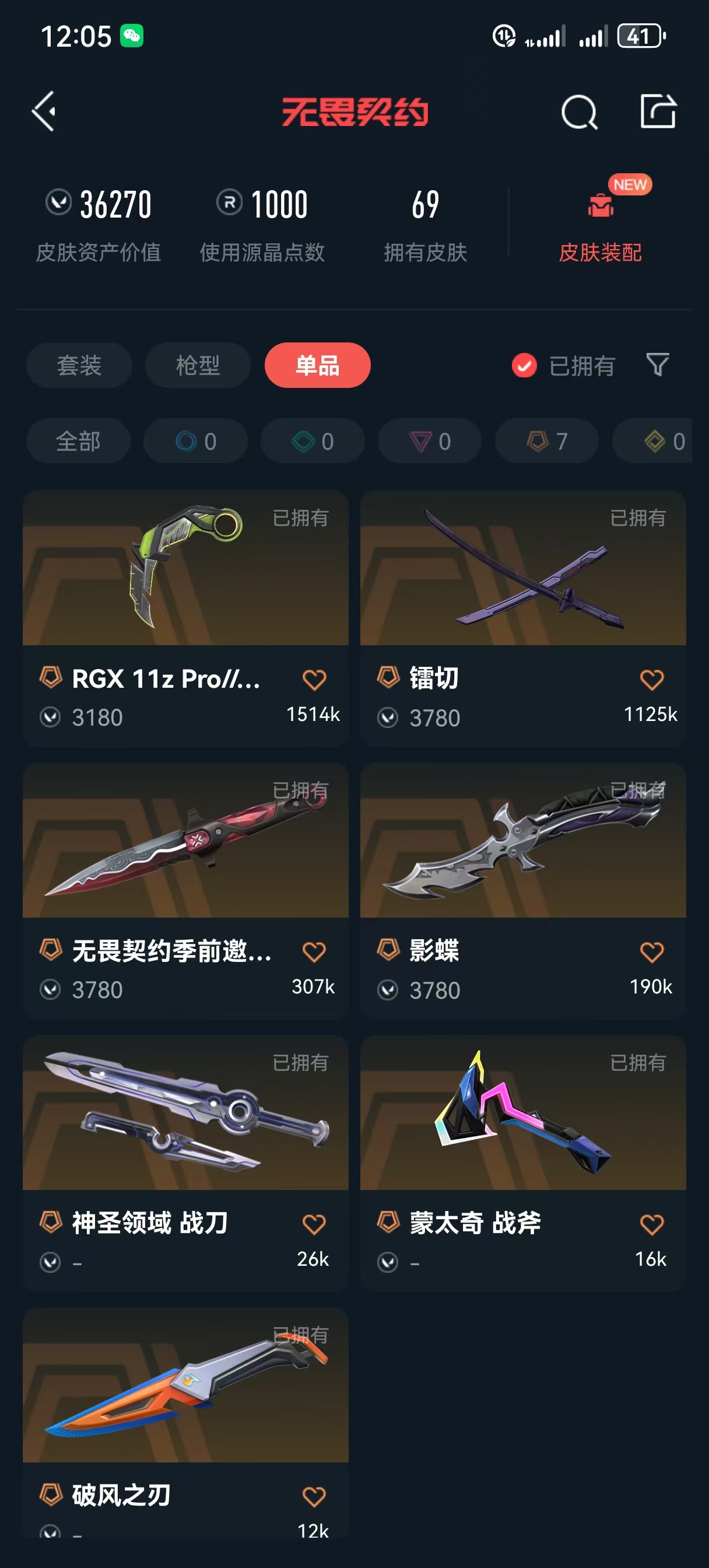Viewport: 709px width, 1568px height.
Task: Uncheck the 已拥有 owned filter
Action: coord(564,366)
